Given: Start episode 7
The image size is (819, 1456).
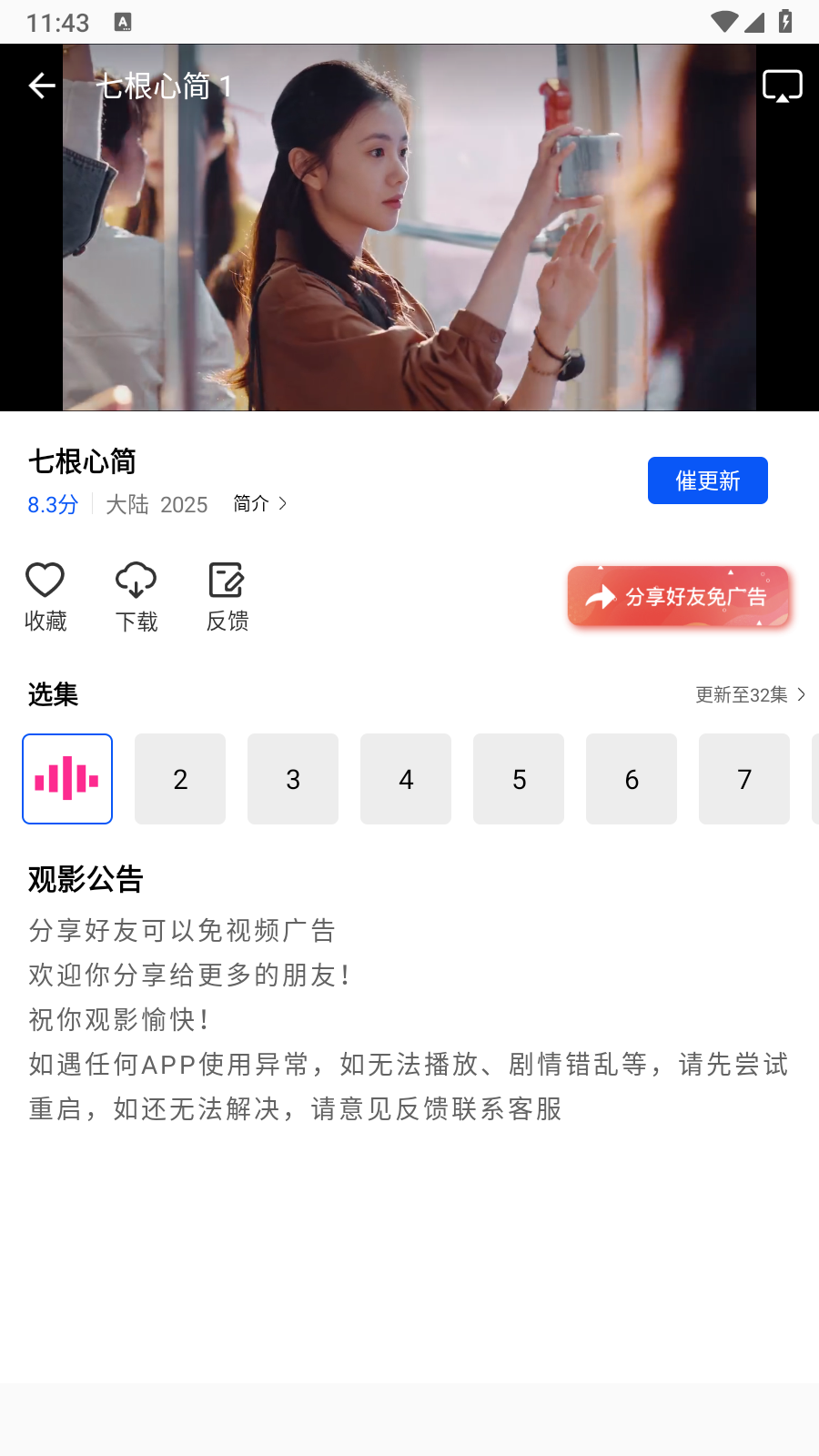Looking at the screenshot, I should tap(744, 779).
